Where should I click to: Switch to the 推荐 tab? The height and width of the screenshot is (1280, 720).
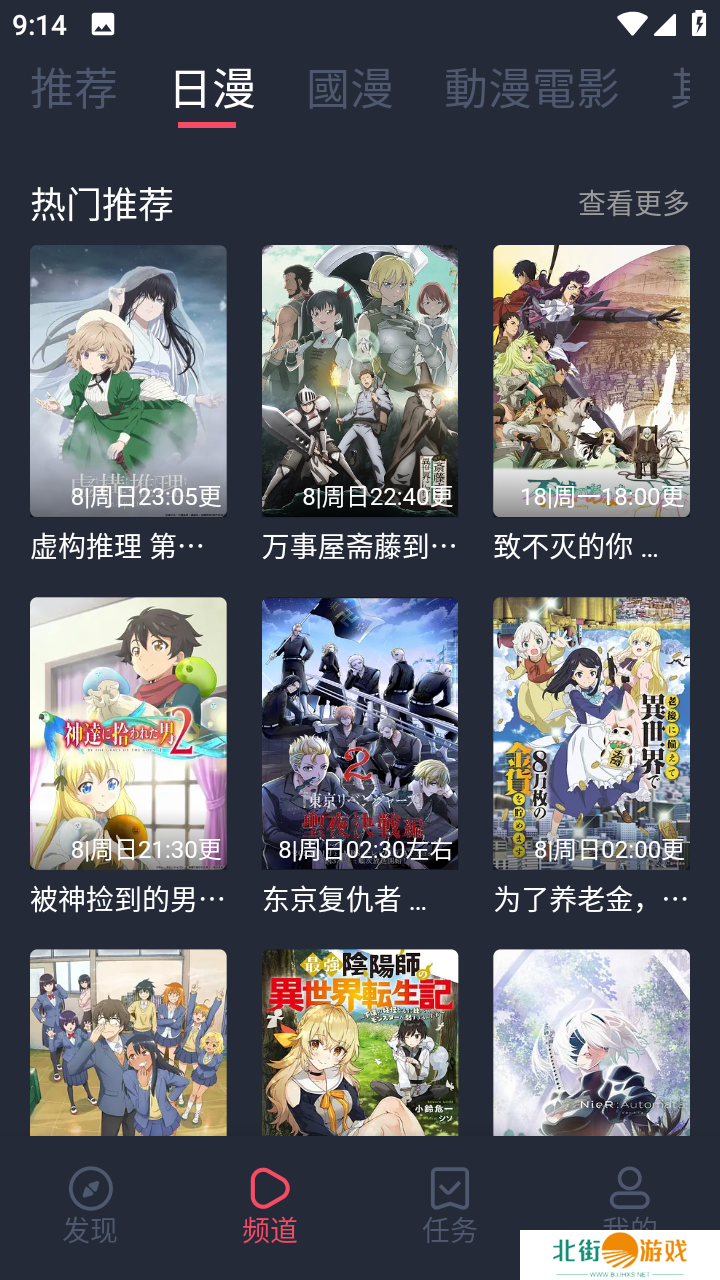[x=74, y=89]
